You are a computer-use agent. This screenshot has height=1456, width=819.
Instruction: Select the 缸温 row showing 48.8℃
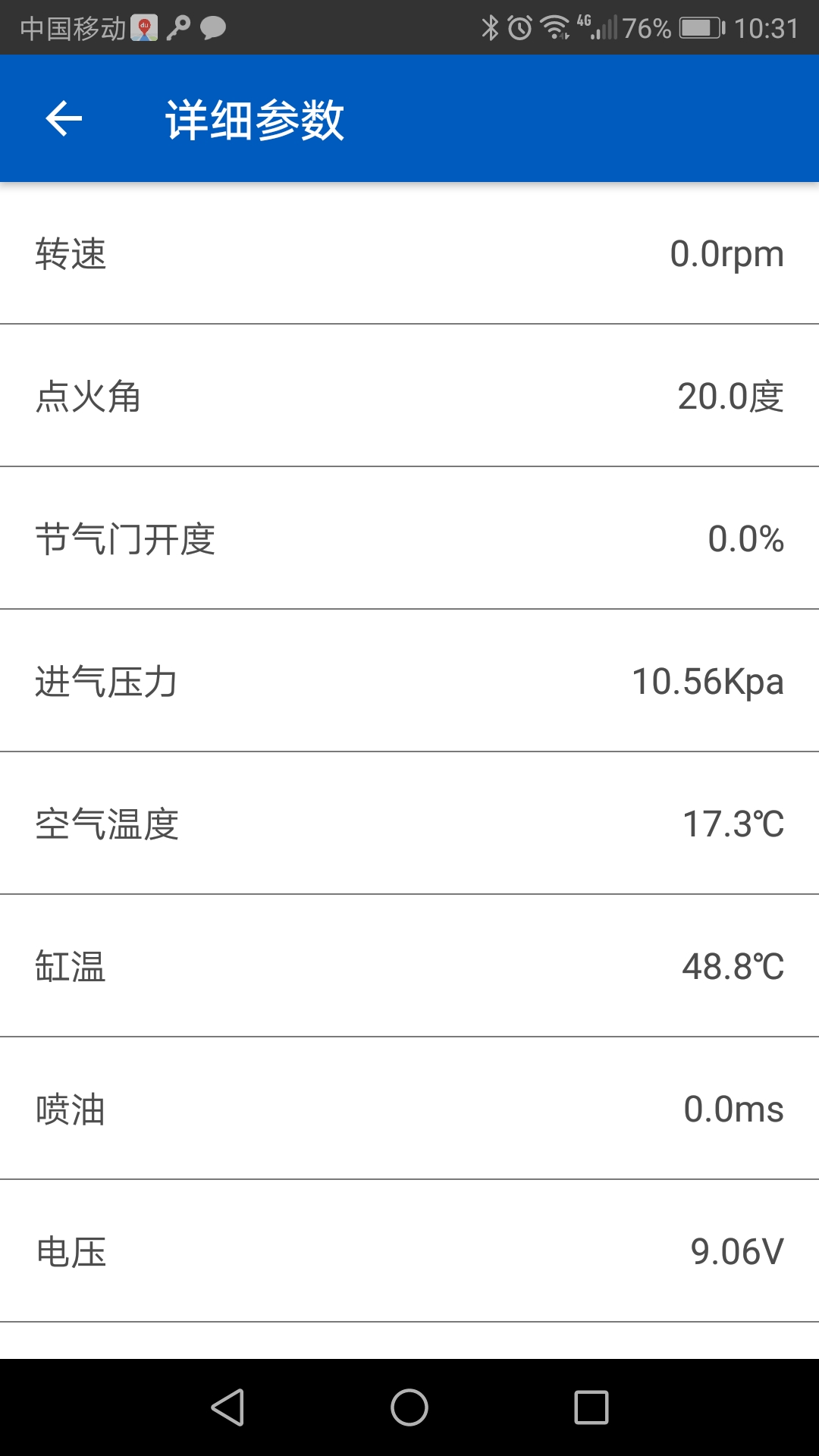[409, 967]
